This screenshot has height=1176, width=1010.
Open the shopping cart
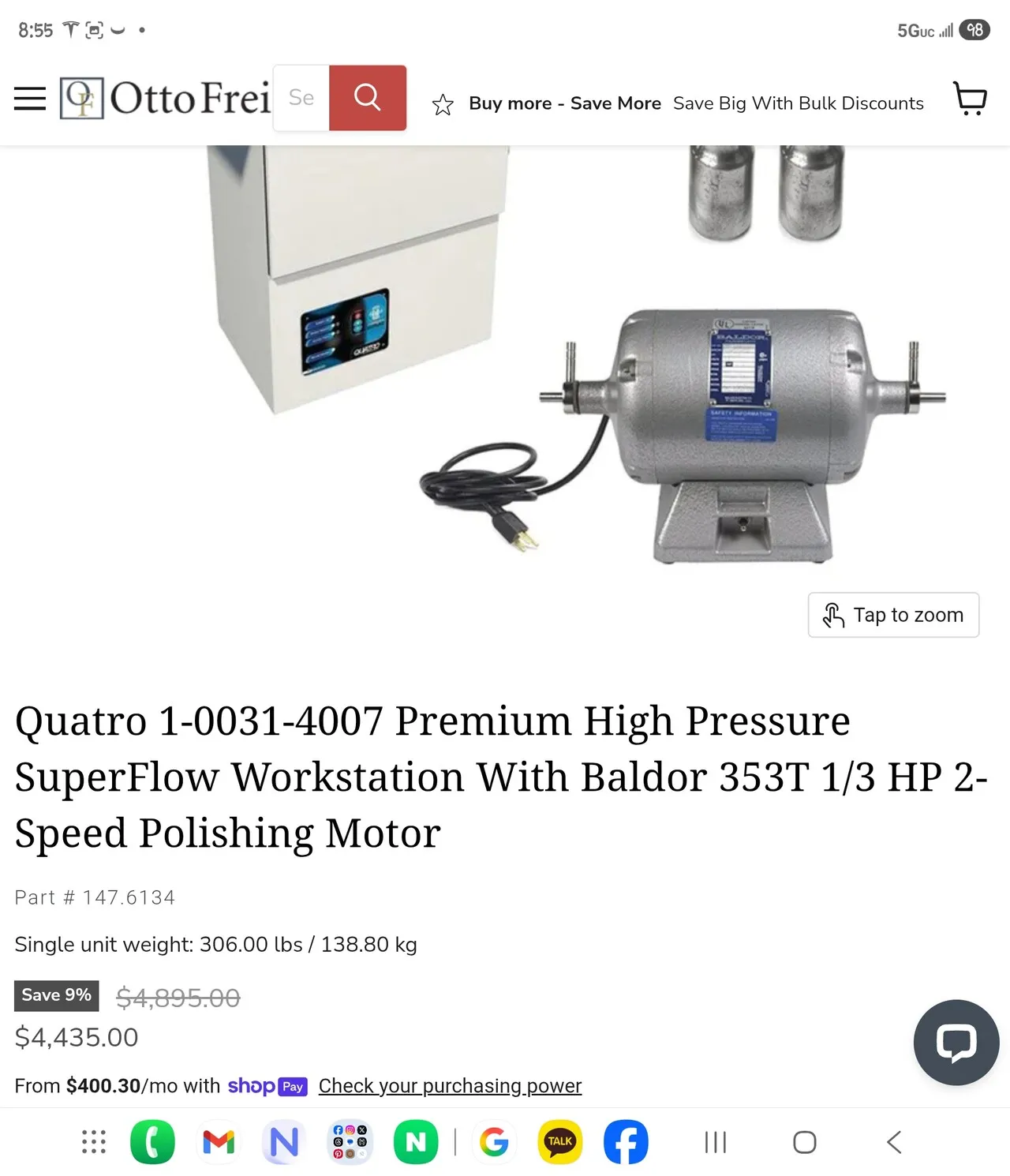[x=970, y=99]
